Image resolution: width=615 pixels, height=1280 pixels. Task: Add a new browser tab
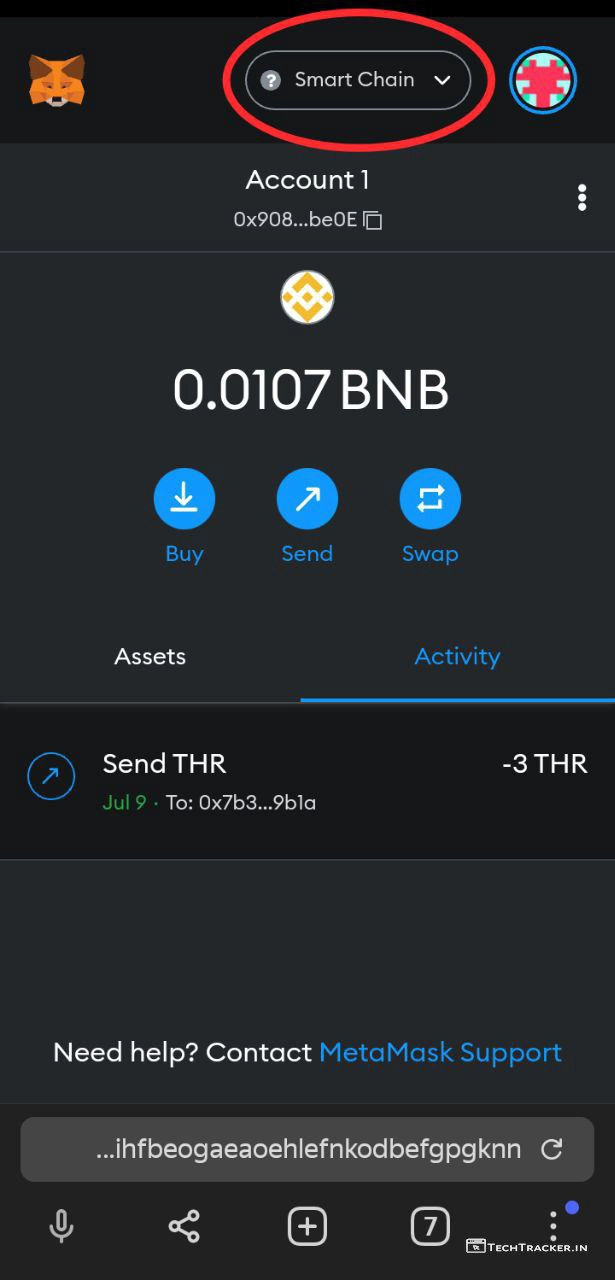pos(307,1226)
